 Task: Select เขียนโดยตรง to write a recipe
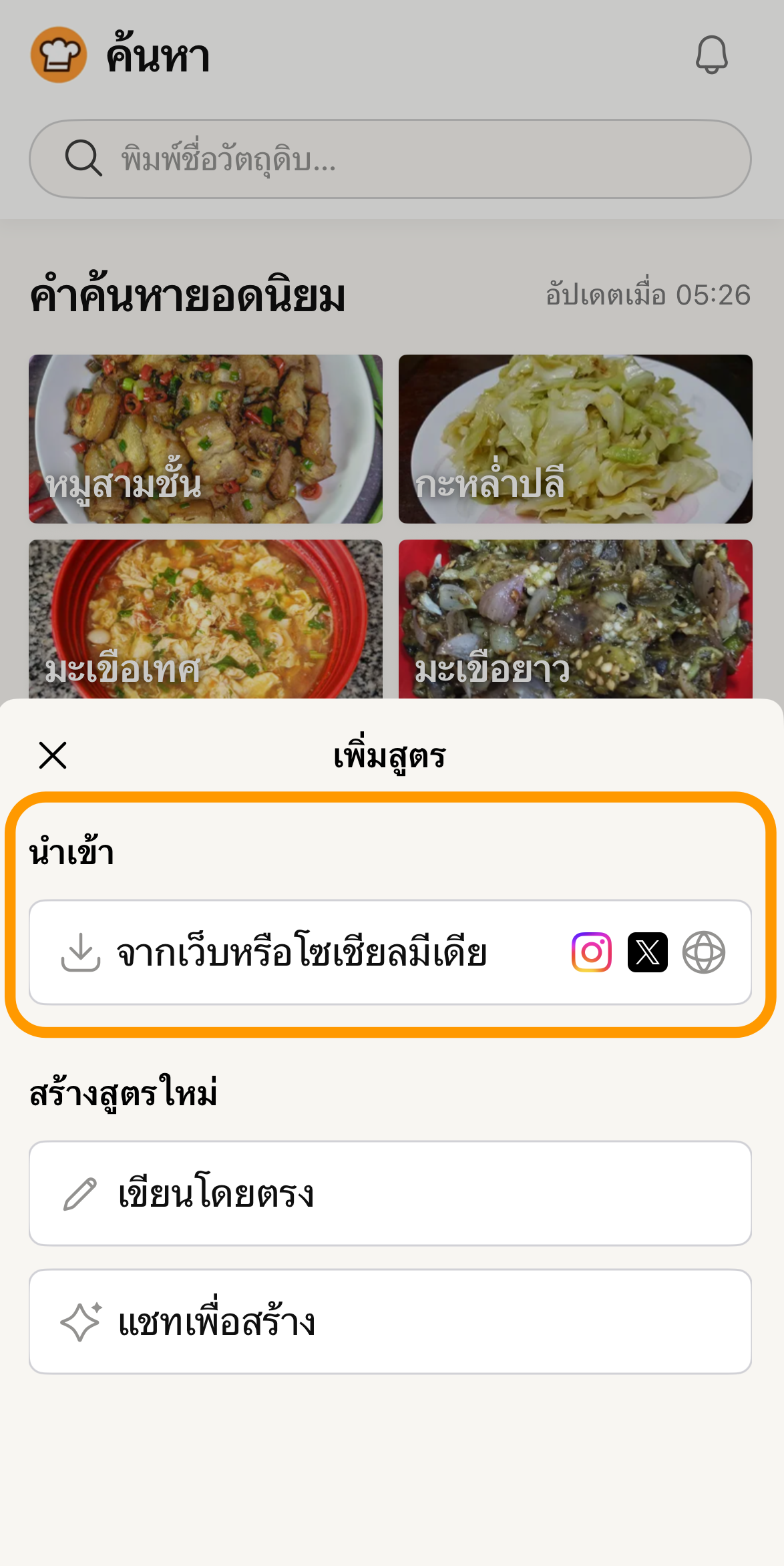[390, 1193]
